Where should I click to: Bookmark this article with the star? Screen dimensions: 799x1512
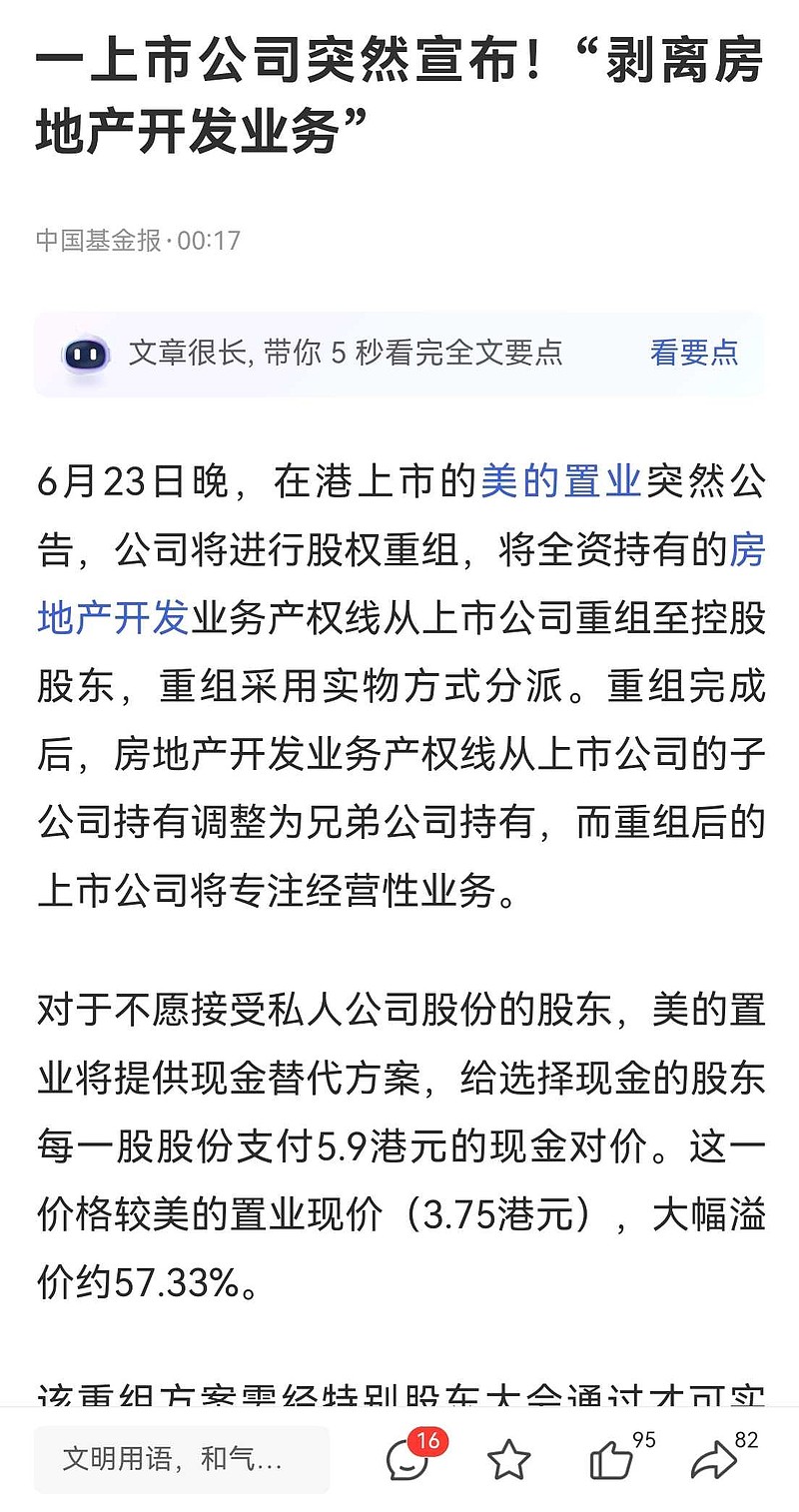coord(509,1460)
